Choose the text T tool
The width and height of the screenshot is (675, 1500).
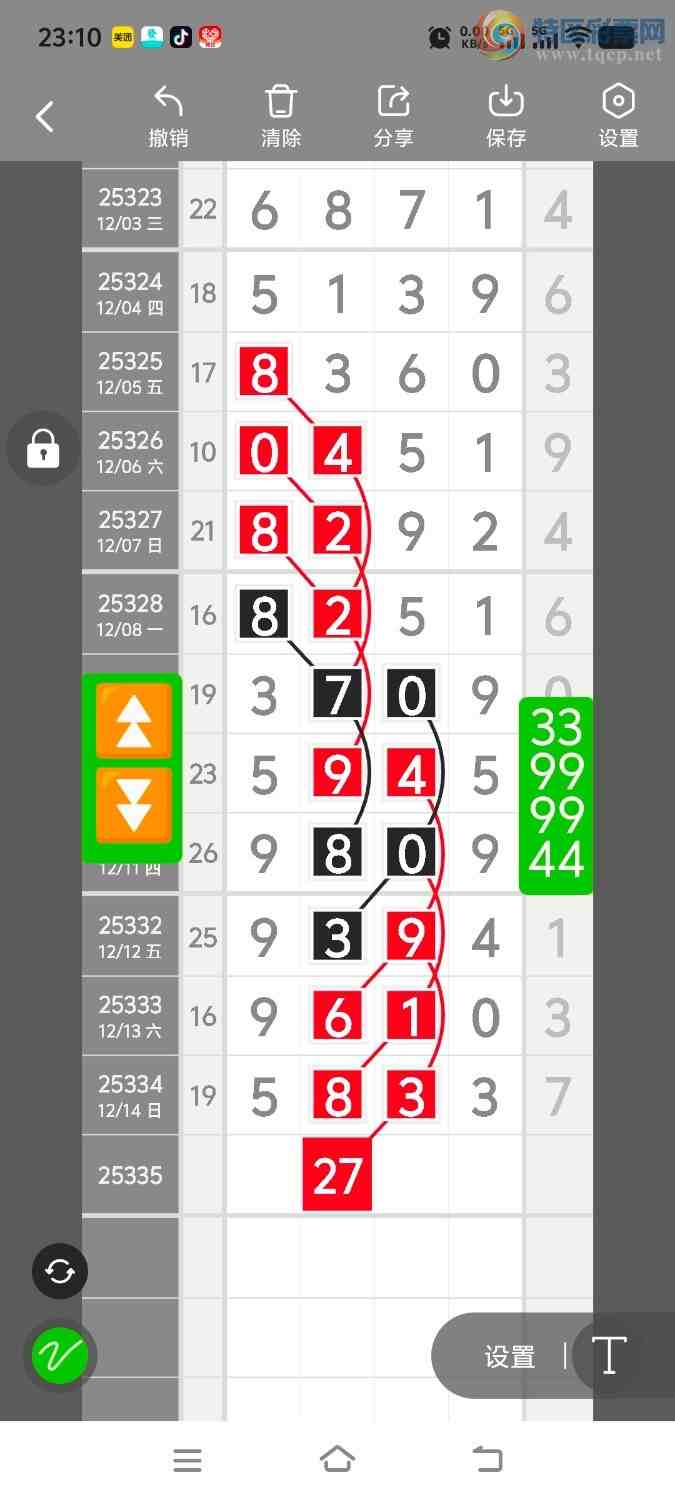(609, 1356)
